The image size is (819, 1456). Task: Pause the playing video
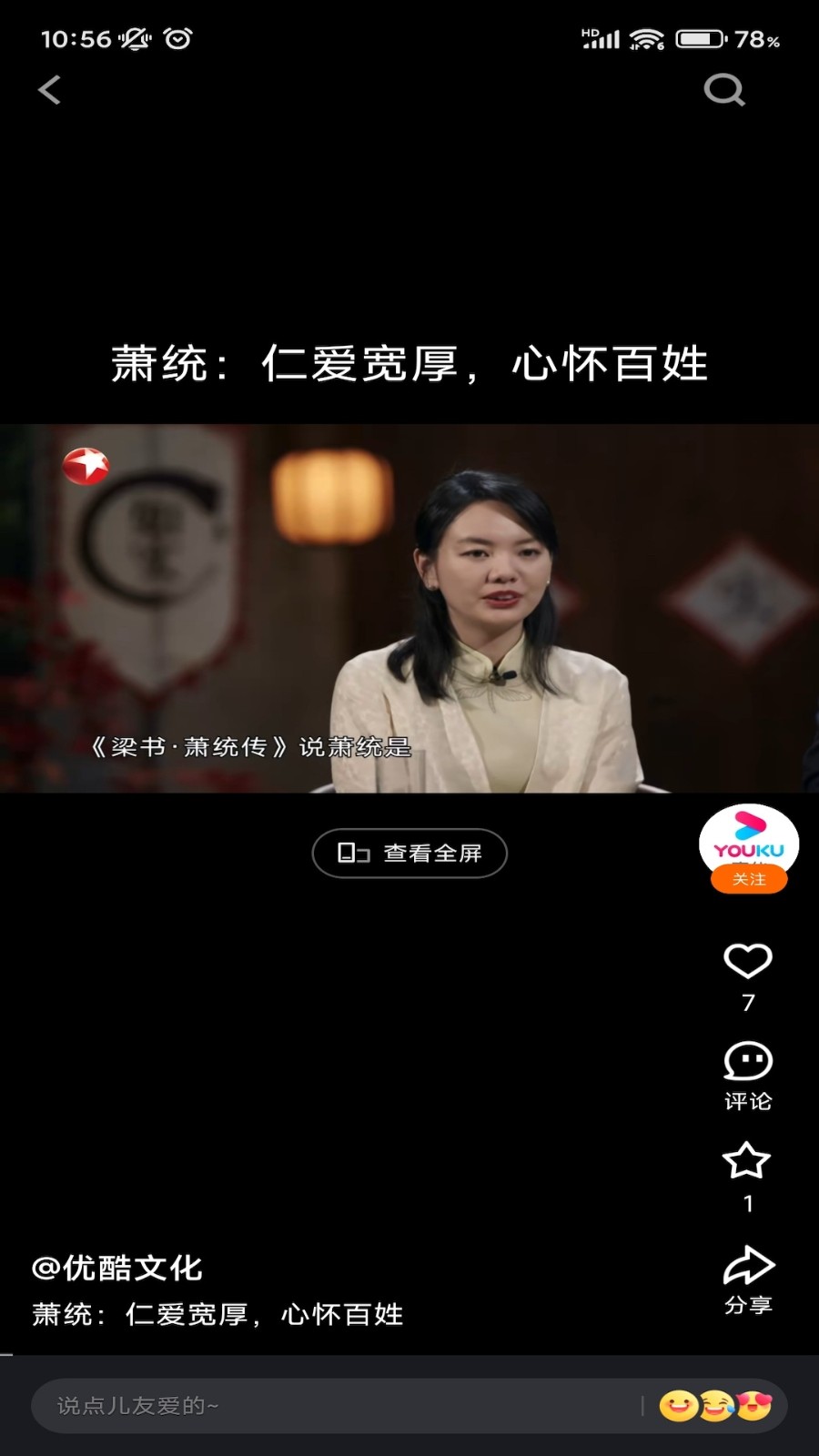[409, 608]
